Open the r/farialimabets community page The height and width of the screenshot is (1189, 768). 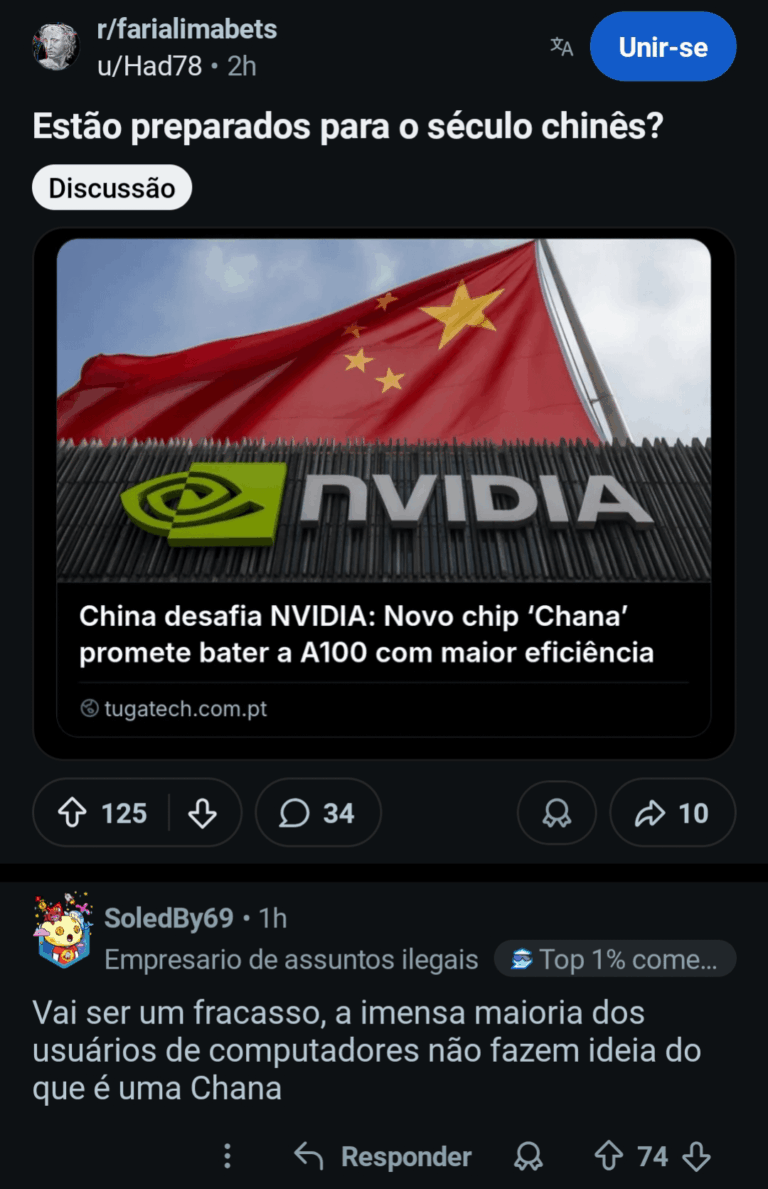186,30
